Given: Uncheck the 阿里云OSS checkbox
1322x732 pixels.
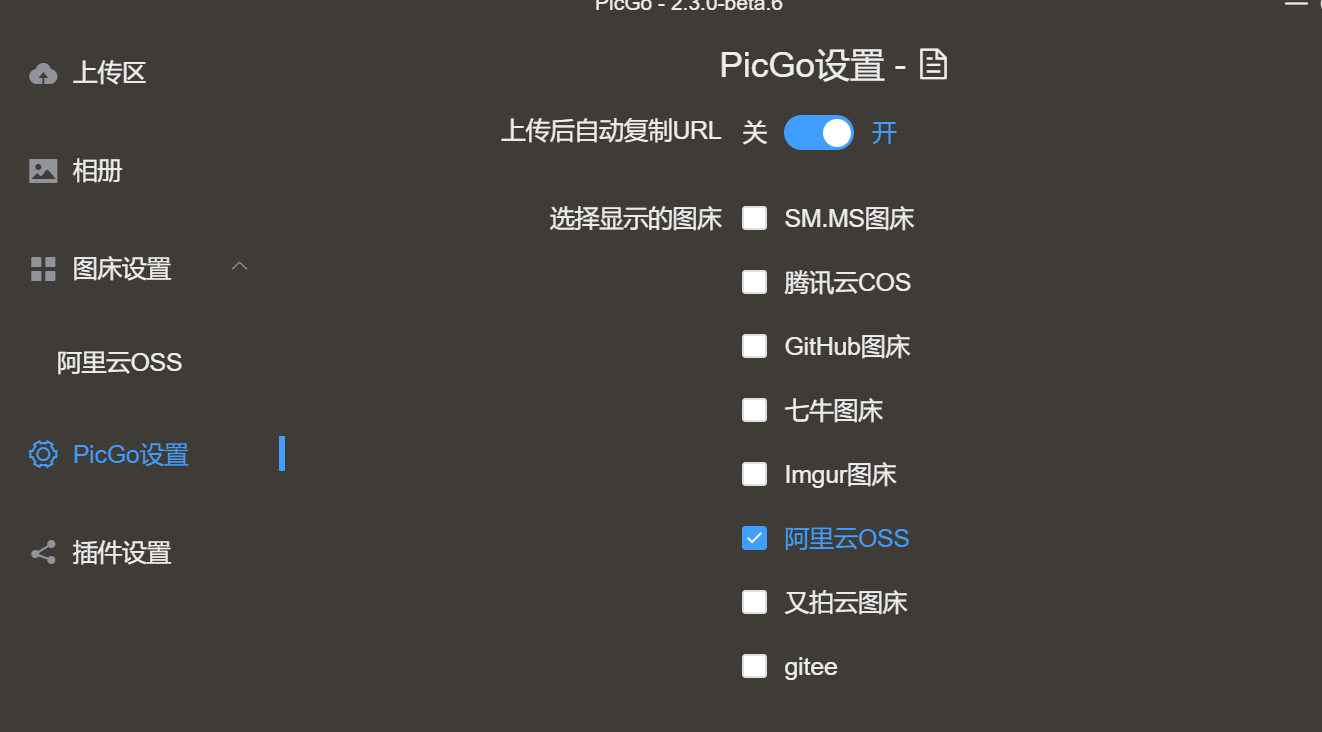Looking at the screenshot, I should pos(754,538).
